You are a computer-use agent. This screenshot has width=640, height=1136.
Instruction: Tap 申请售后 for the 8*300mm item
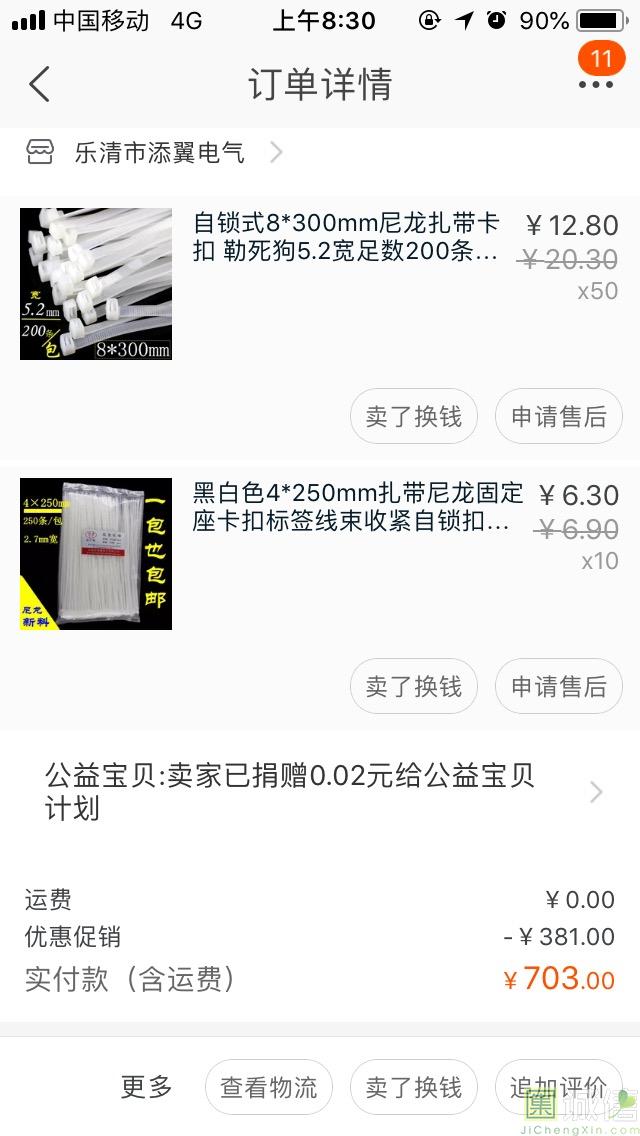pos(558,416)
